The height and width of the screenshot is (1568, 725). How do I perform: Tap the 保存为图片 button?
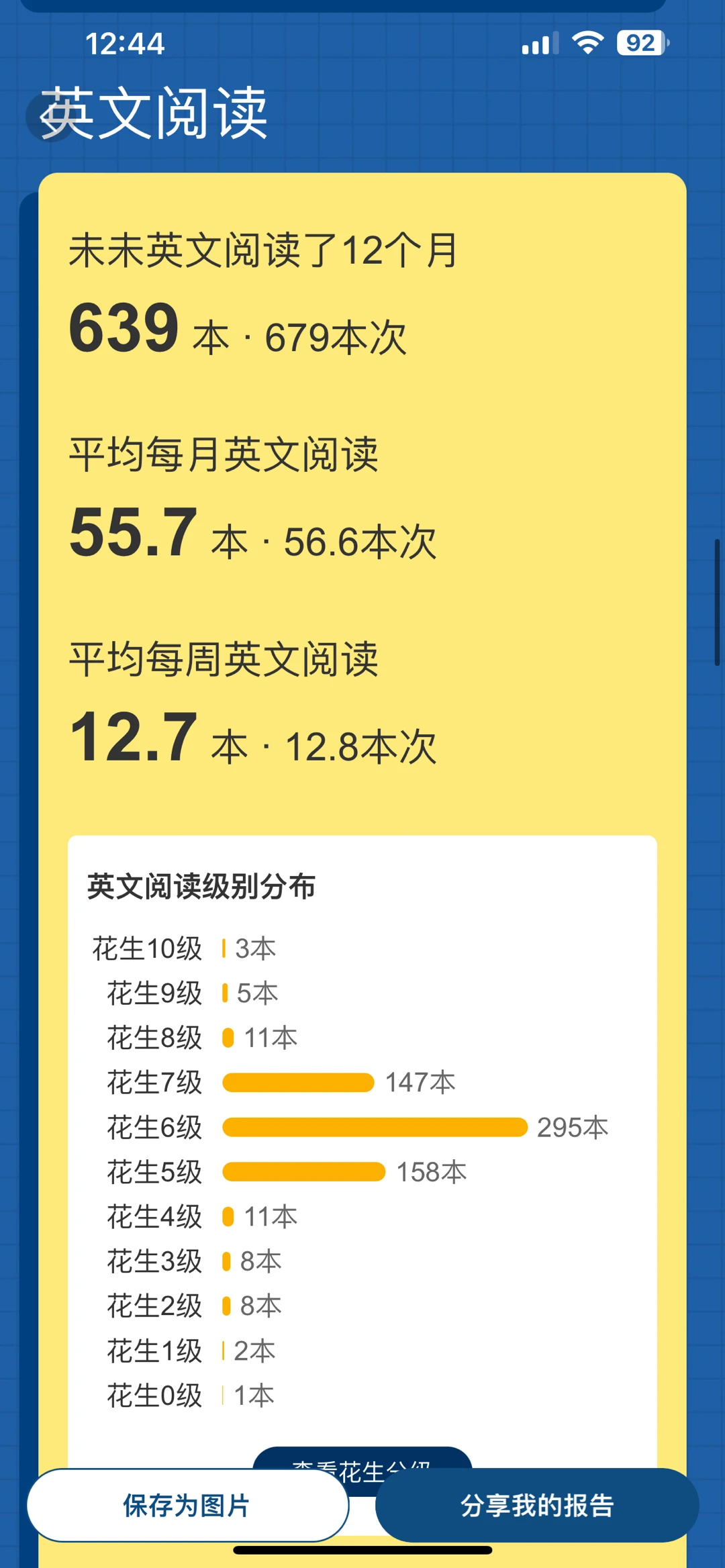(x=188, y=1506)
